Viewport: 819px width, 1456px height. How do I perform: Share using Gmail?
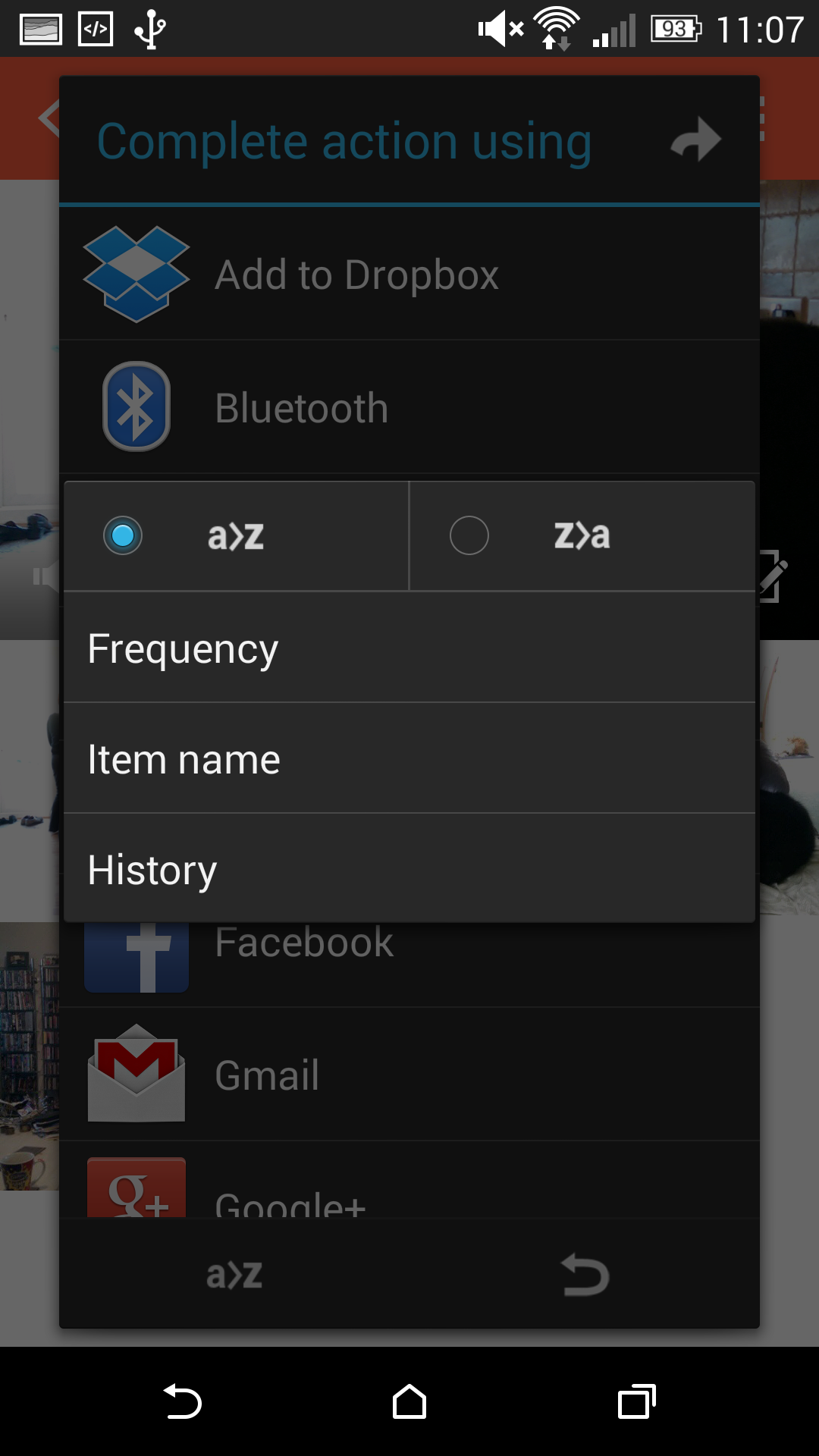(x=409, y=1075)
